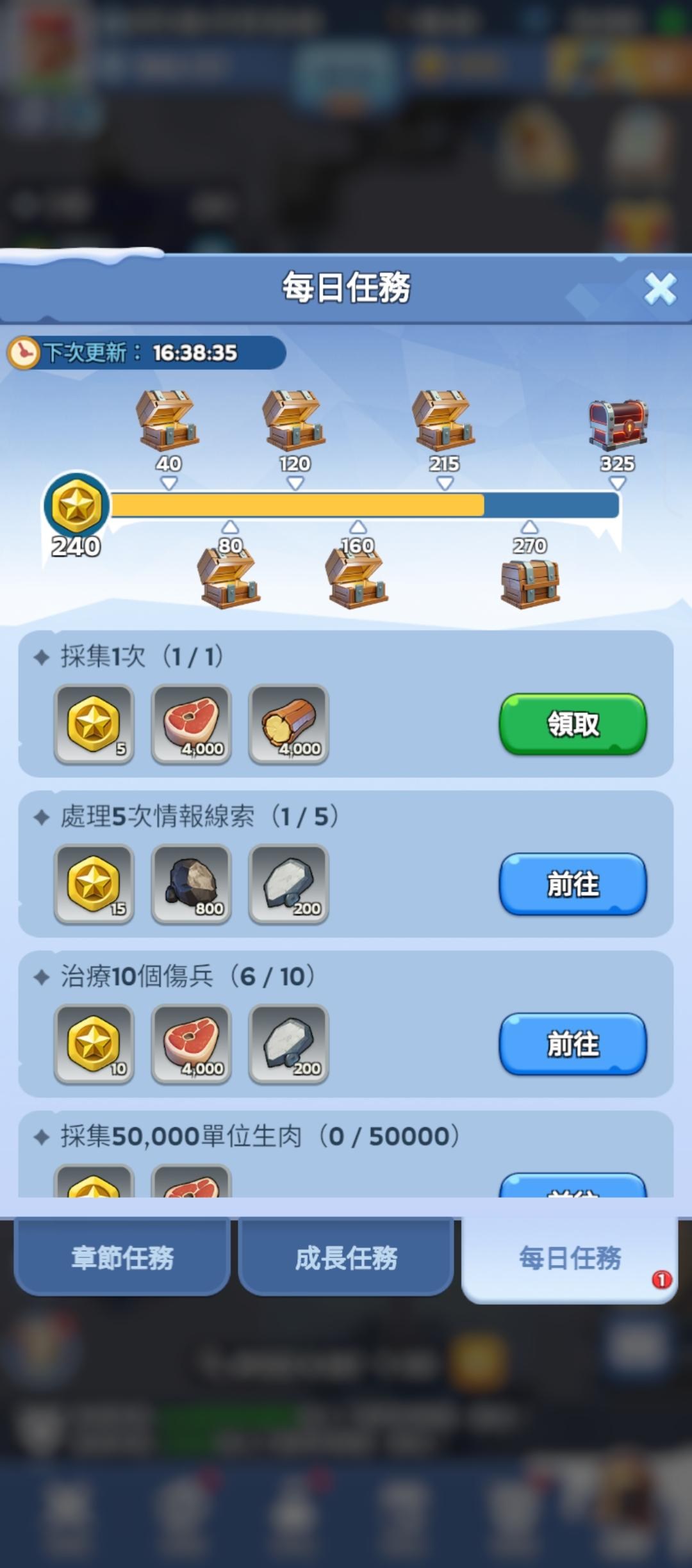This screenshot has height=1568, width=692.
Task: Open the 160-point reward chest
Action: coord(357,578)
